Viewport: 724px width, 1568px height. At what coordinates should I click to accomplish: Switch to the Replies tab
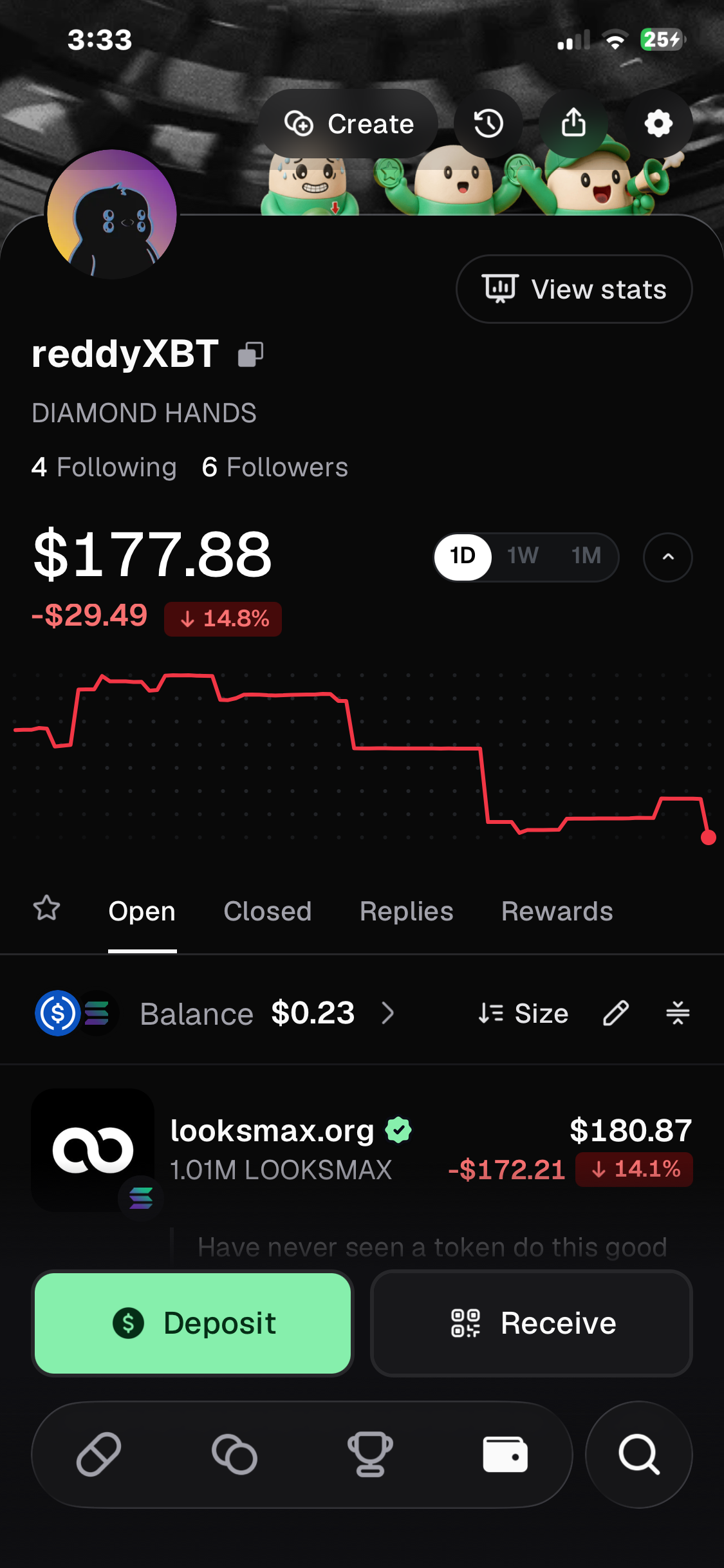[407, 911]
